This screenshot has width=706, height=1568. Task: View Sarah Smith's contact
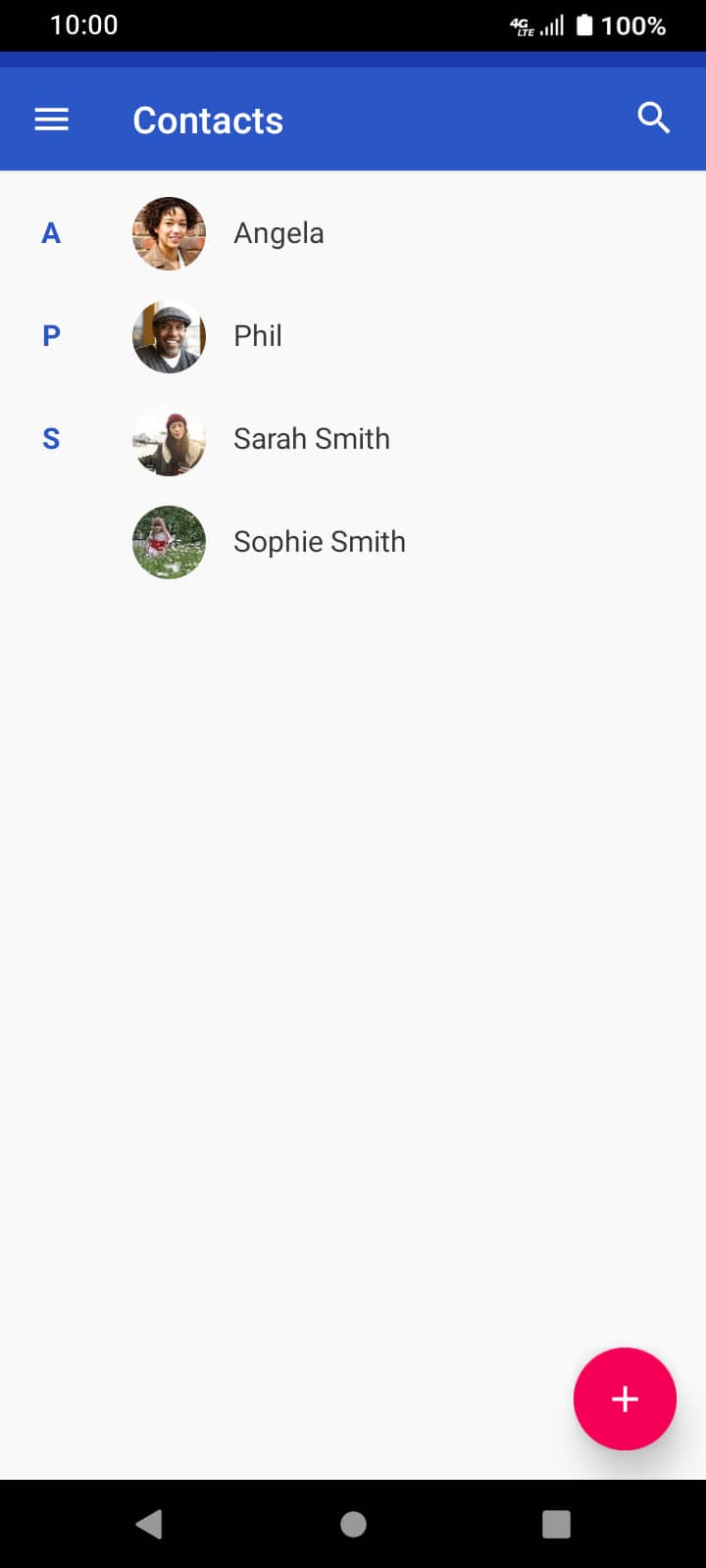click(353, 439)
